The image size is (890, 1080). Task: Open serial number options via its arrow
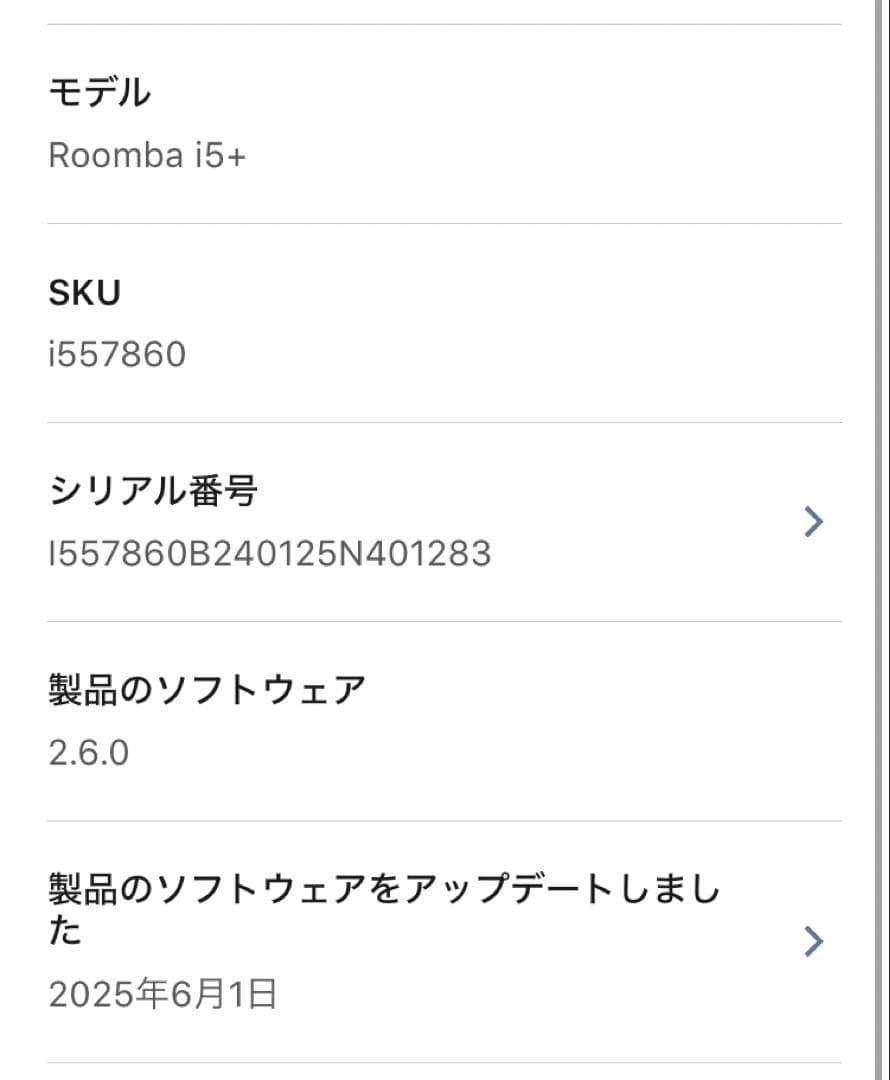coord(814,521)
